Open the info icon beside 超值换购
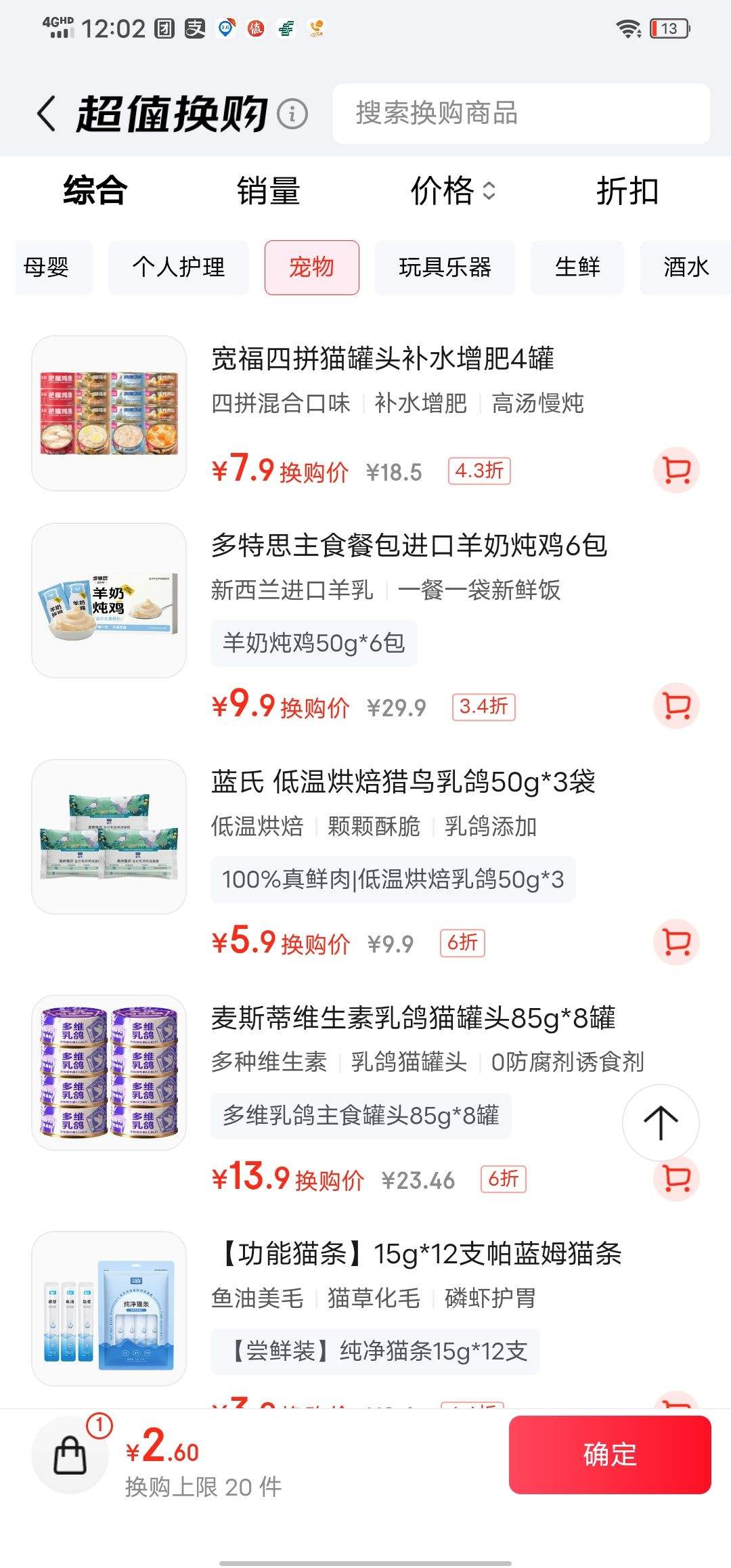731x1568 pixels. (292, 114)
